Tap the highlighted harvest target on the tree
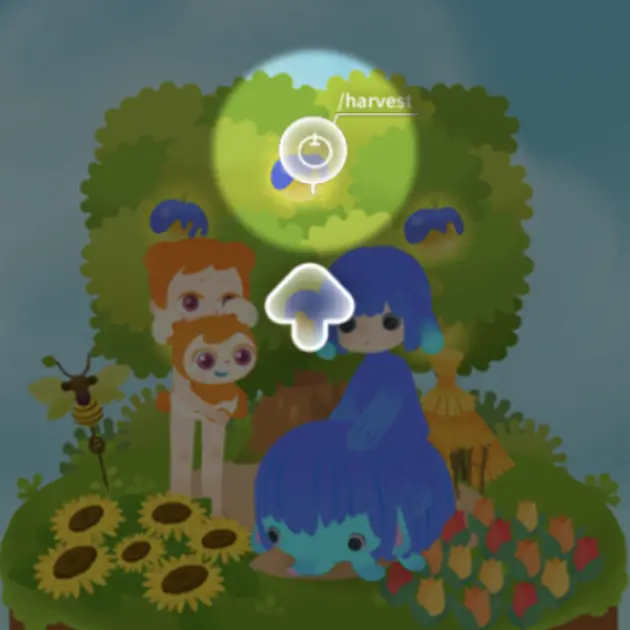This screenshot has height=630, width=630. 313,154
